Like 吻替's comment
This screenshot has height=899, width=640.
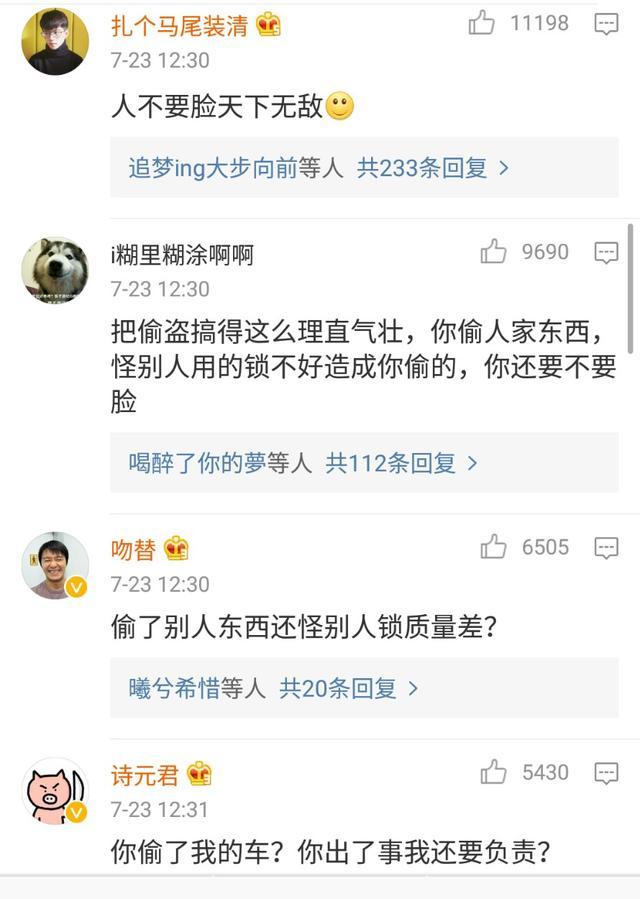point(493,547)
